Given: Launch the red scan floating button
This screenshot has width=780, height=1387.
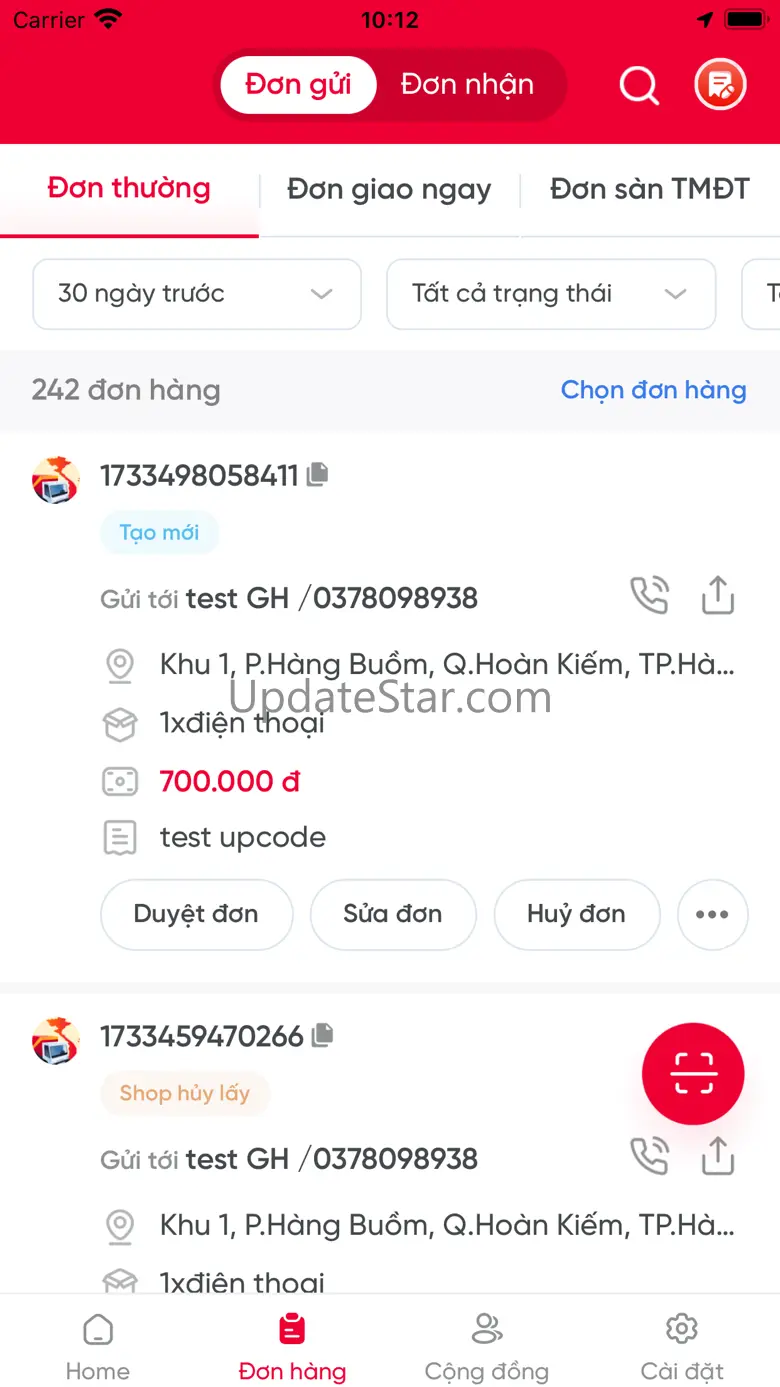Looking at the screenshot, I should 693,1074.
